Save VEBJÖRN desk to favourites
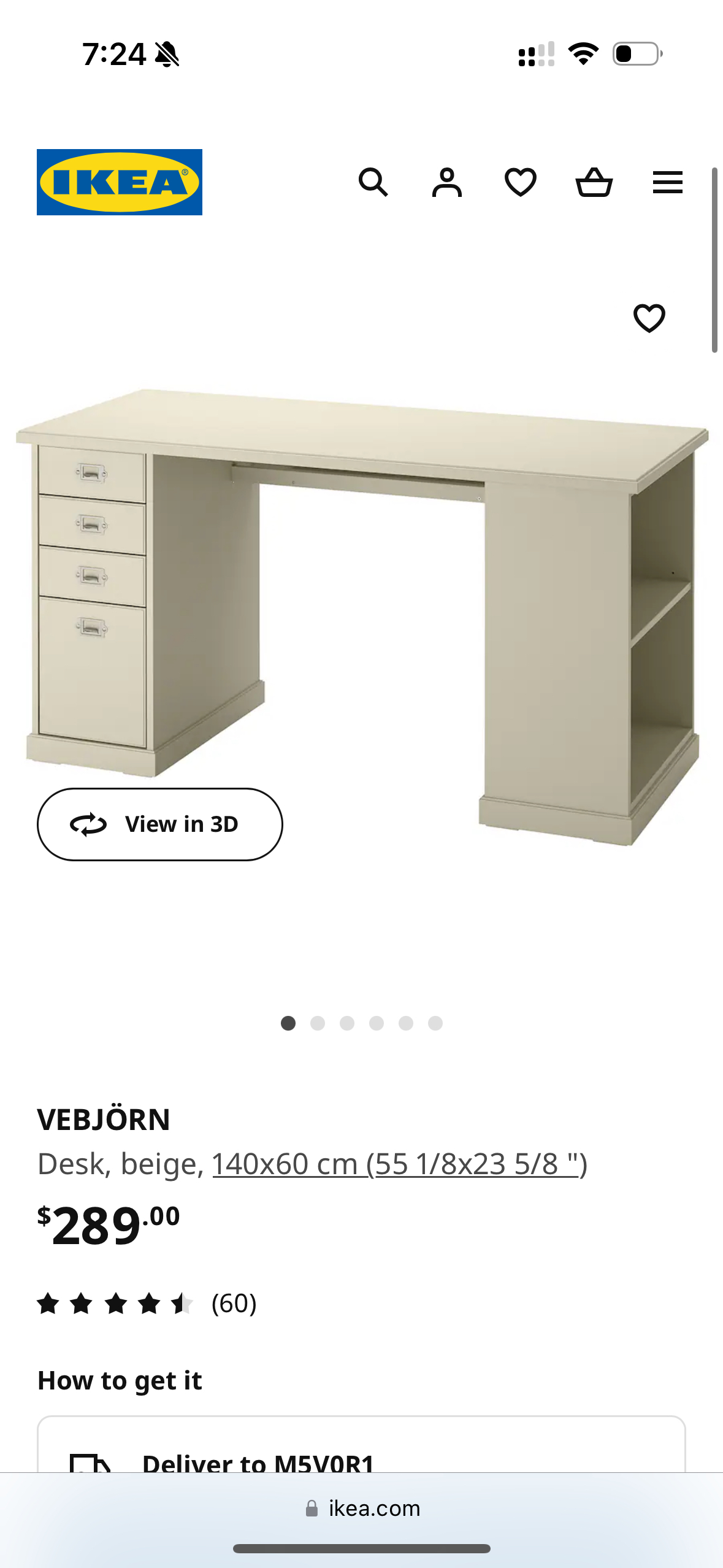This screenshot has height=1568, width=723. [x=649, y=318]
